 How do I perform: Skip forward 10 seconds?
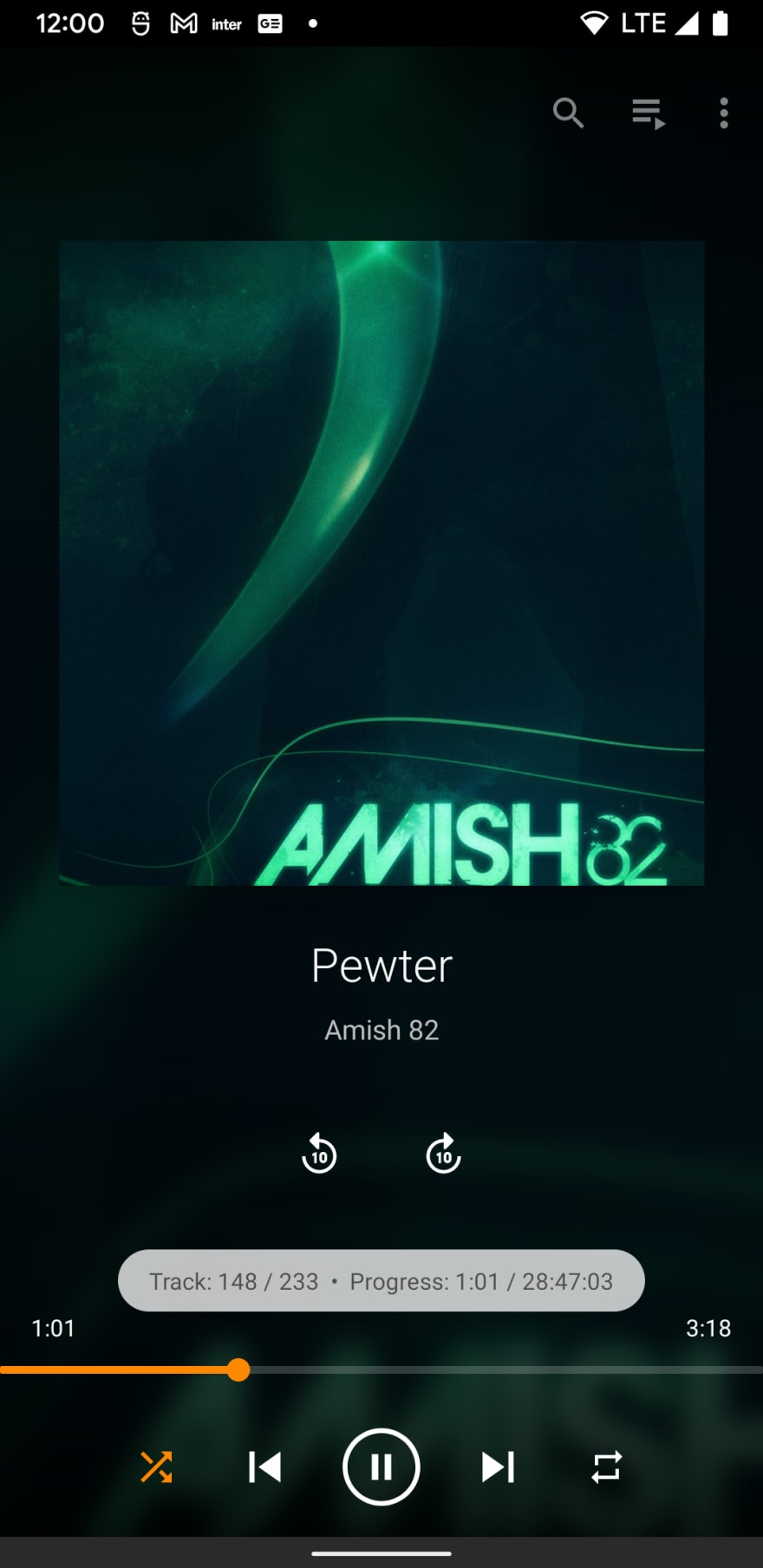pyautogui.click(x=443, y=1154)
